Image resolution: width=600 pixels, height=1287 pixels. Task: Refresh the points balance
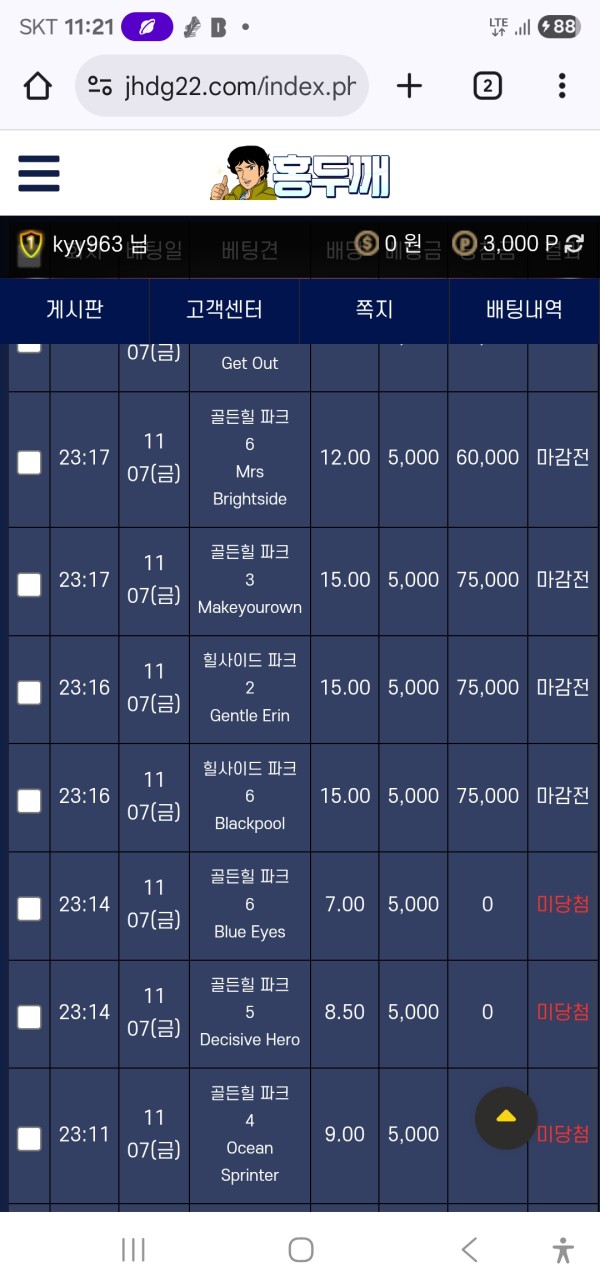click(x=575, y=243)
